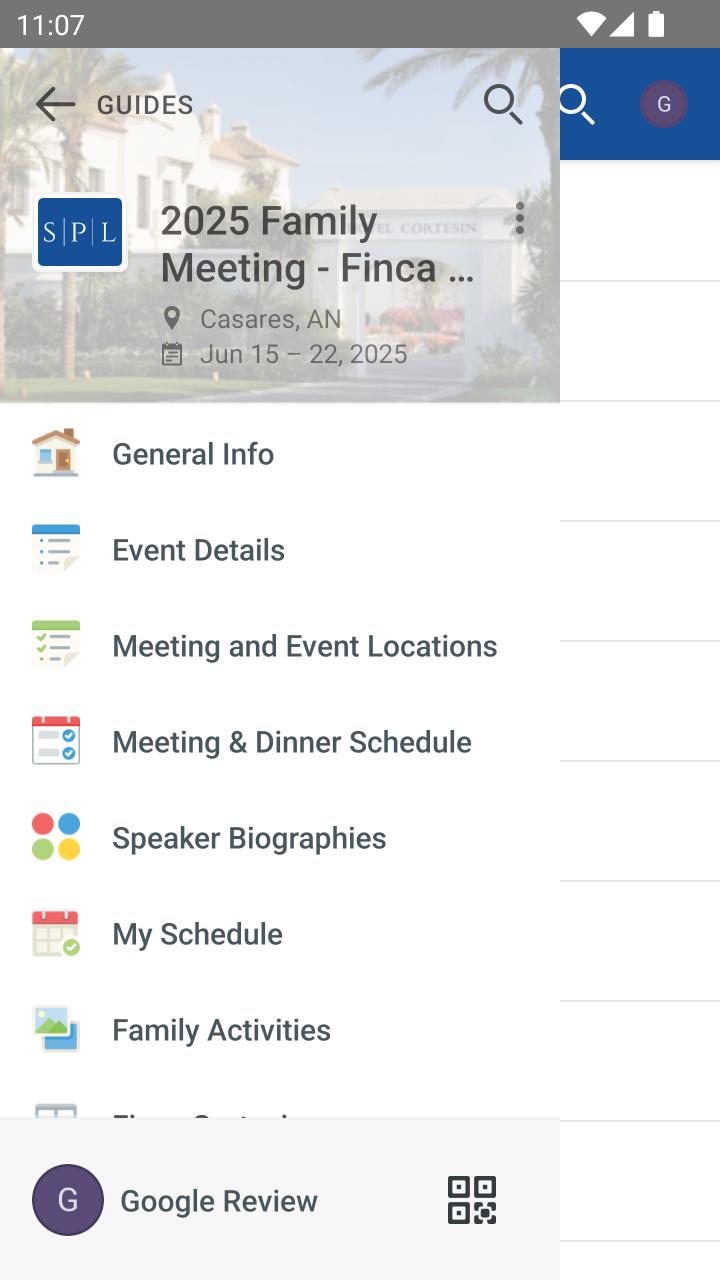This screenshot has height=1280, width=720.
Task: Search within the guide drawer
Action: coord(503,104)
